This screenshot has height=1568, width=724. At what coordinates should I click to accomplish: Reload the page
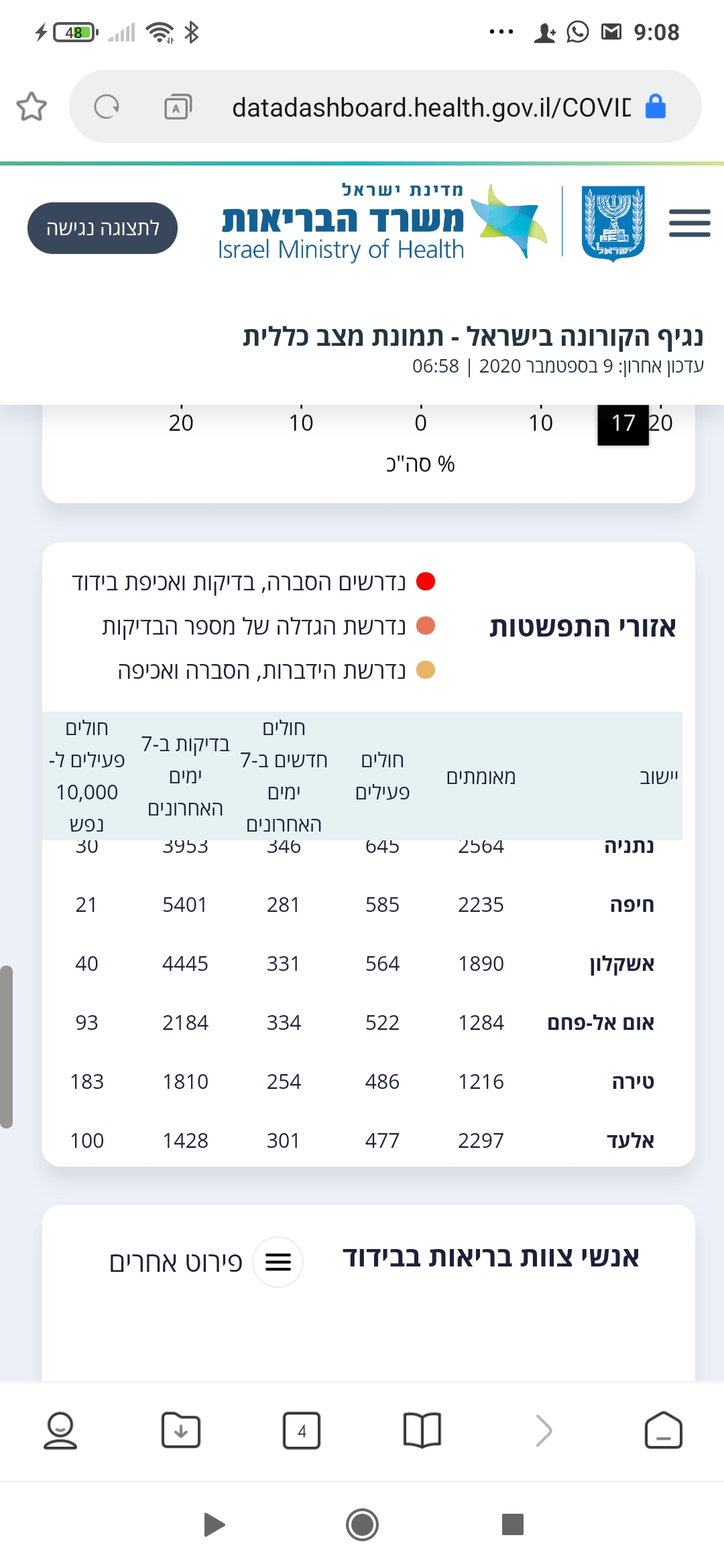(x=107, y=107)
